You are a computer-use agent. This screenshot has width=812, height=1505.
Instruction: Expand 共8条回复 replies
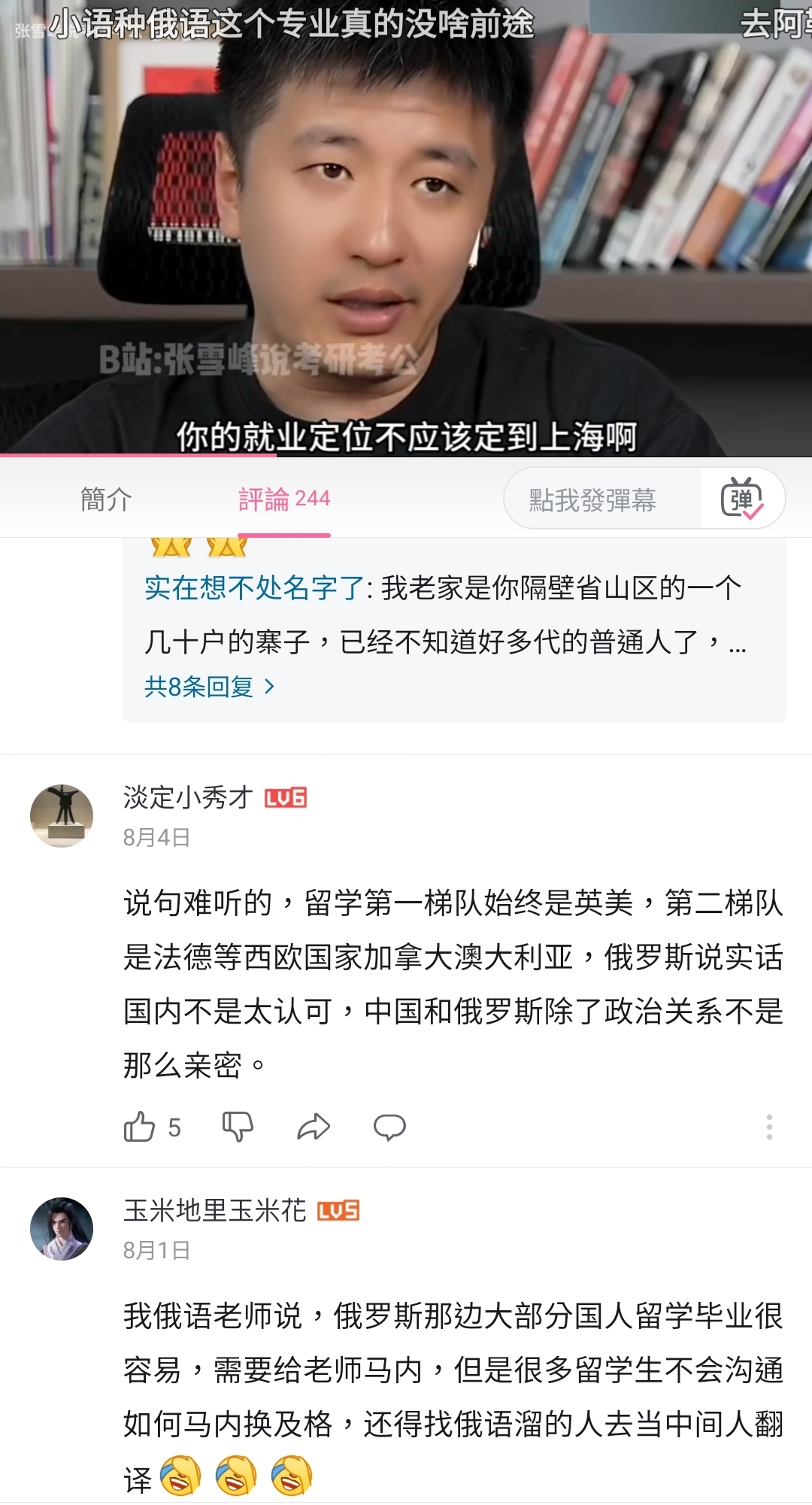click(x=210, y=687)
